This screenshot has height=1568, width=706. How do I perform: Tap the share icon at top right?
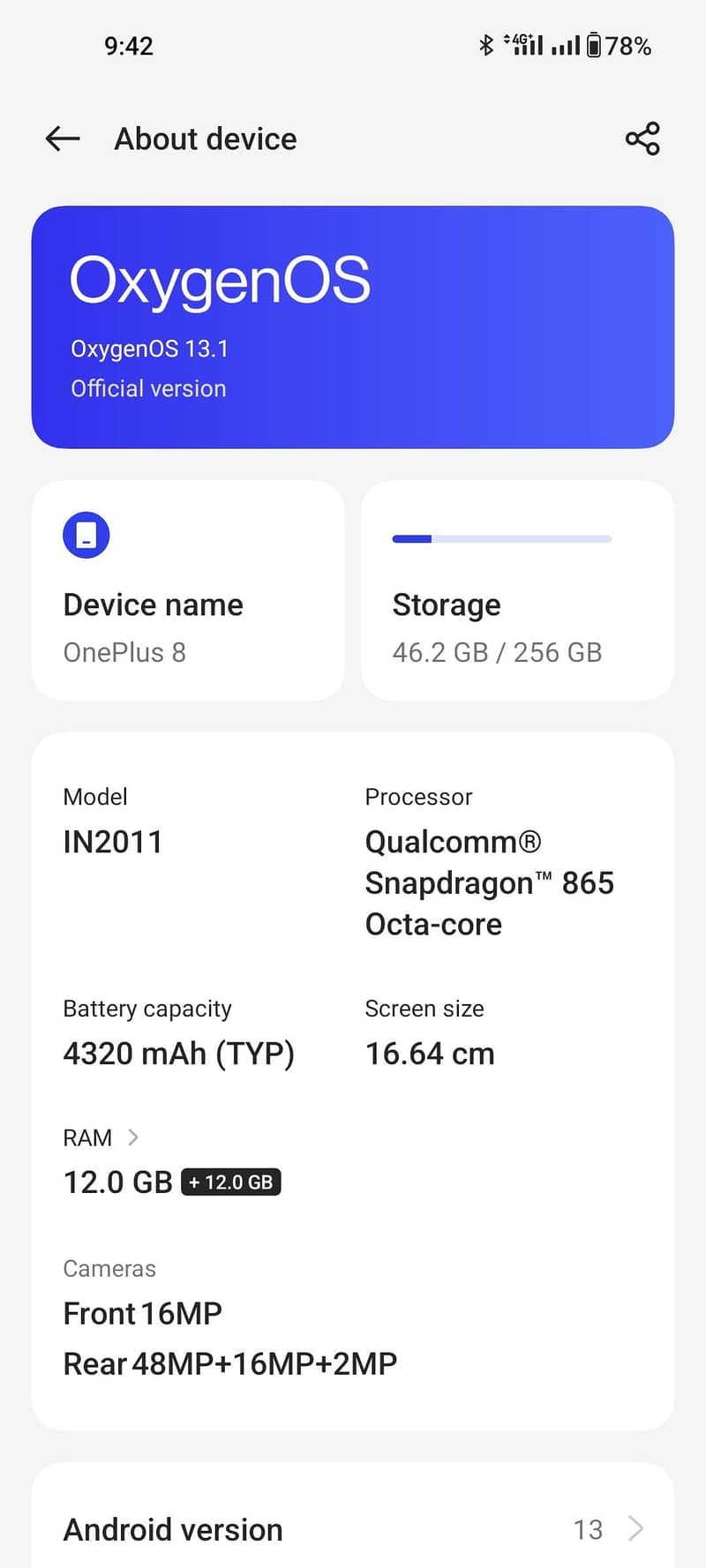pyautogui.click(x=642, y=139)
